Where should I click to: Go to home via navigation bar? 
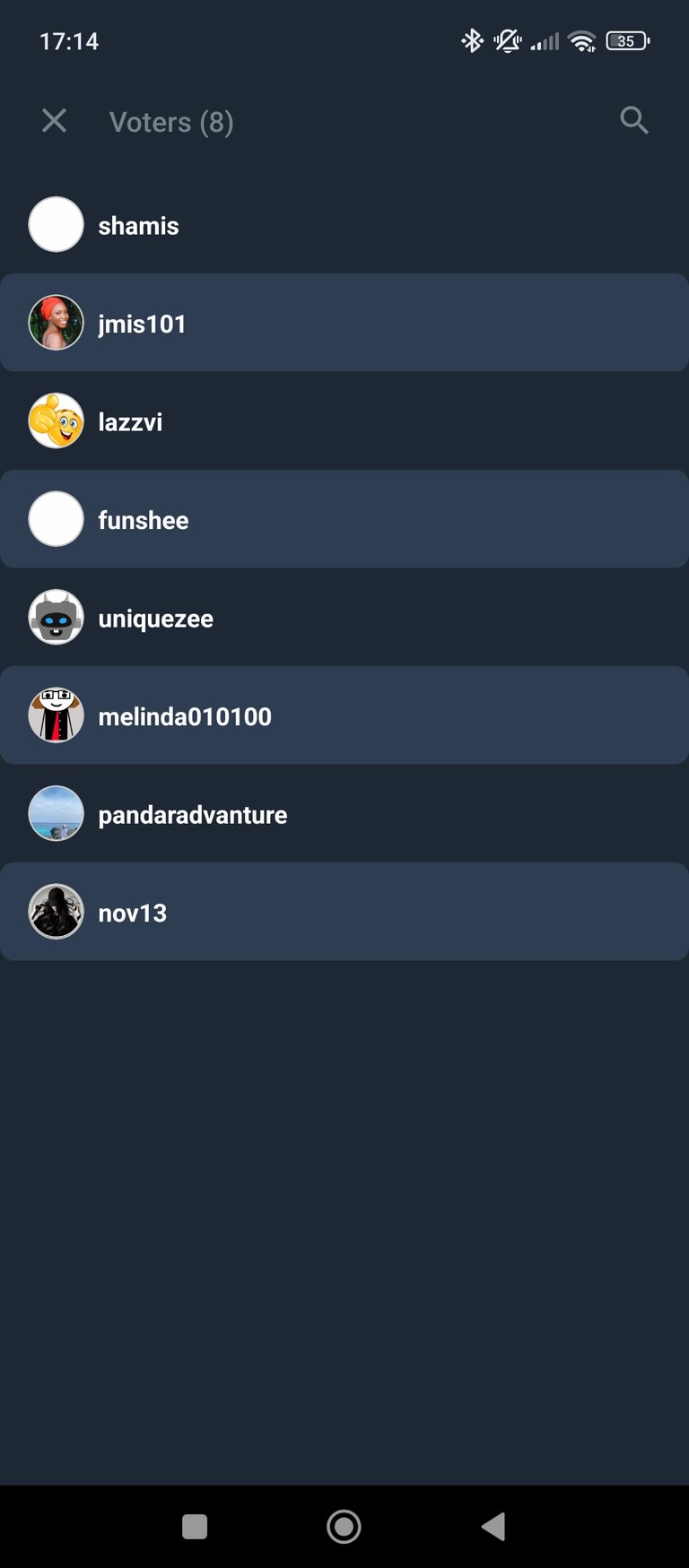coord(344,1526)
